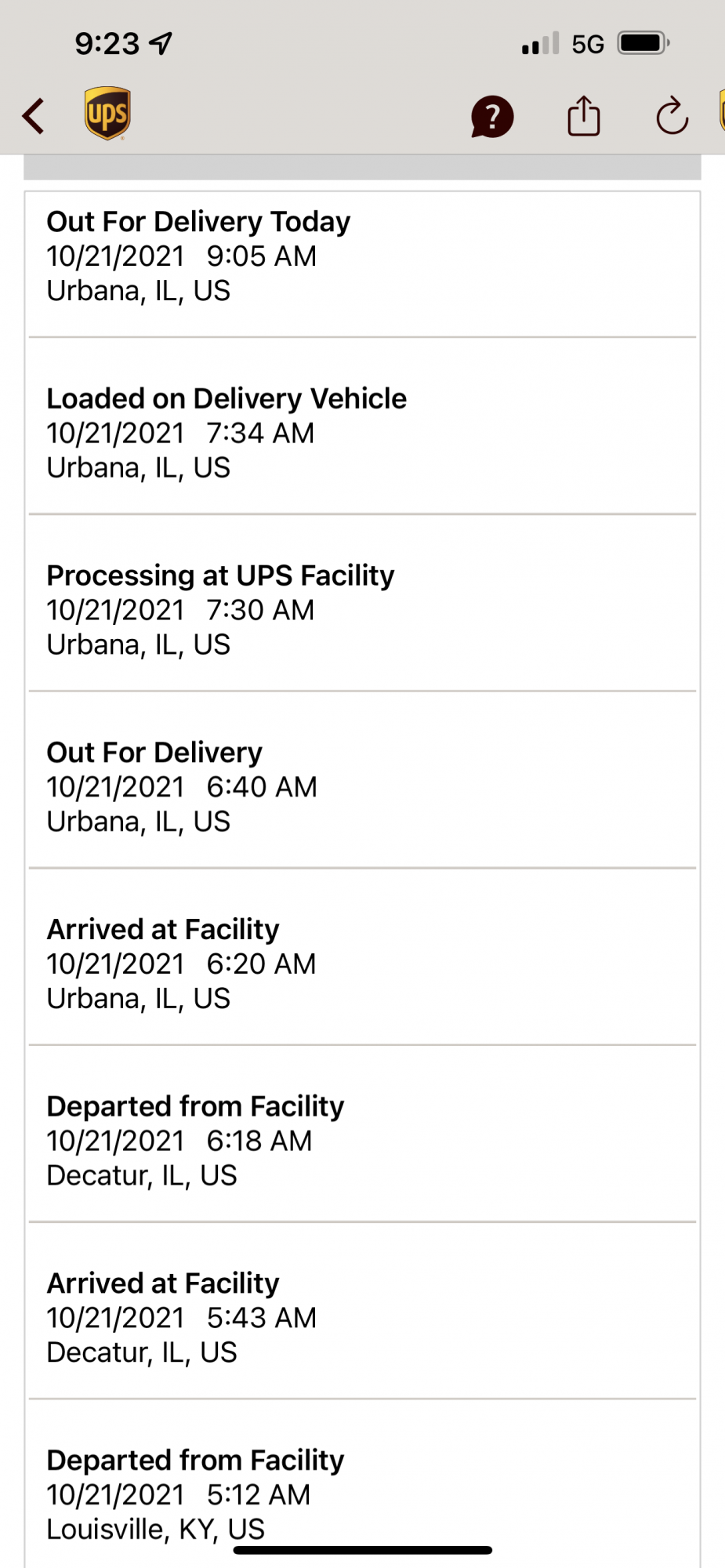This screenshot has height=1568, width=725.
Task: Open the help chat question icon
Action: pos(492,117)
